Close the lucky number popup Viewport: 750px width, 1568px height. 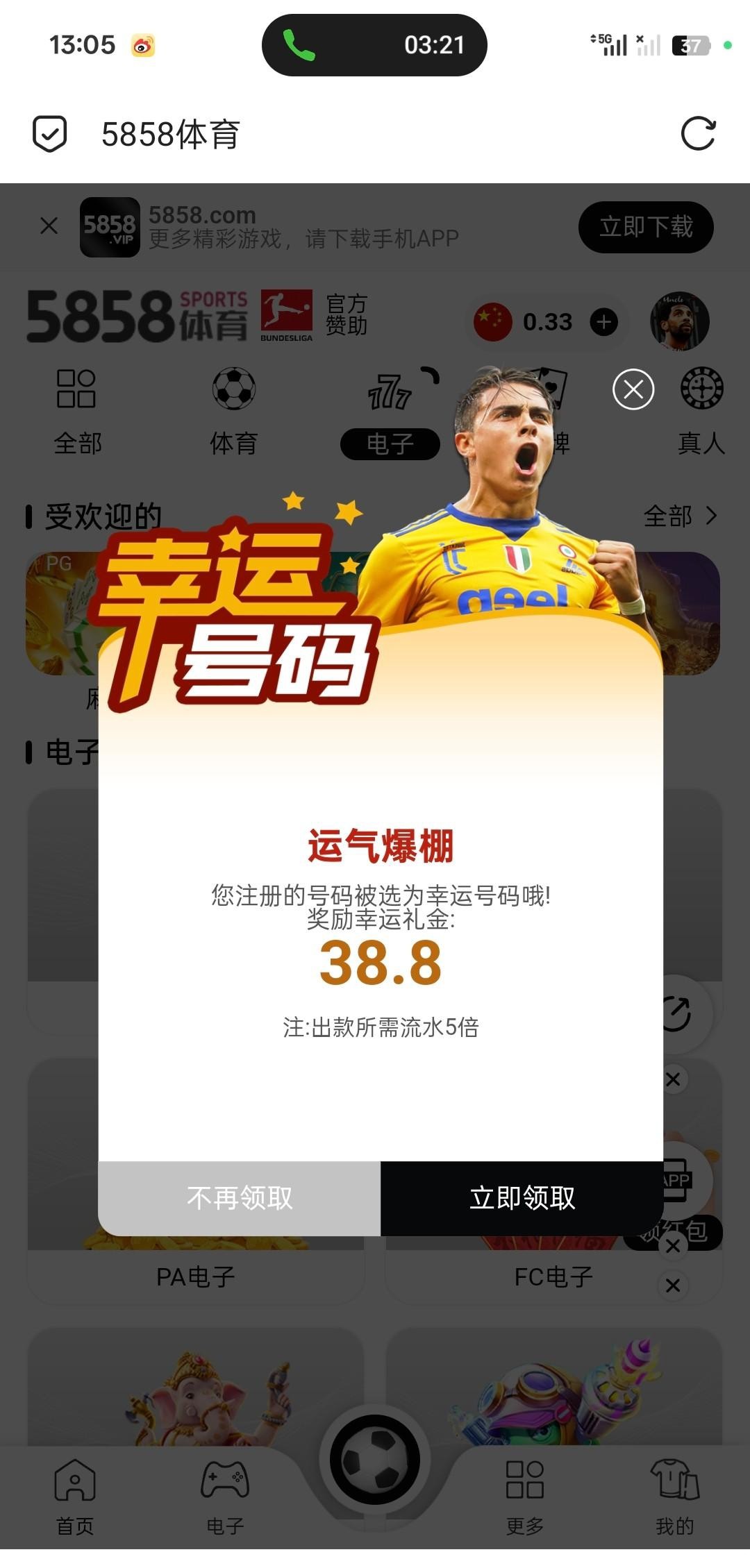[633, 389]
